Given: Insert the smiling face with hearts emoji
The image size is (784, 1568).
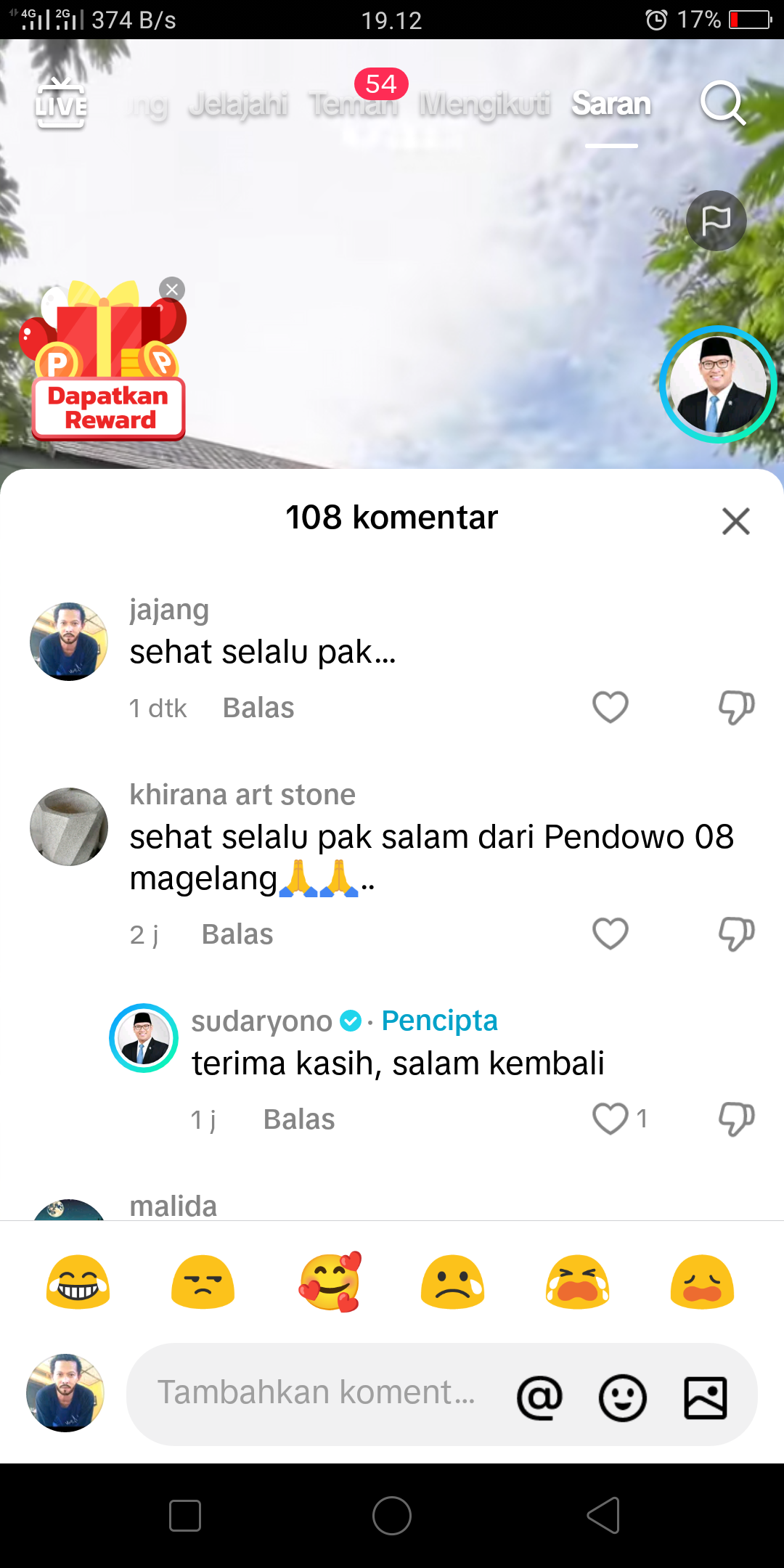Looking at the screenshot, I should 329,1282.
